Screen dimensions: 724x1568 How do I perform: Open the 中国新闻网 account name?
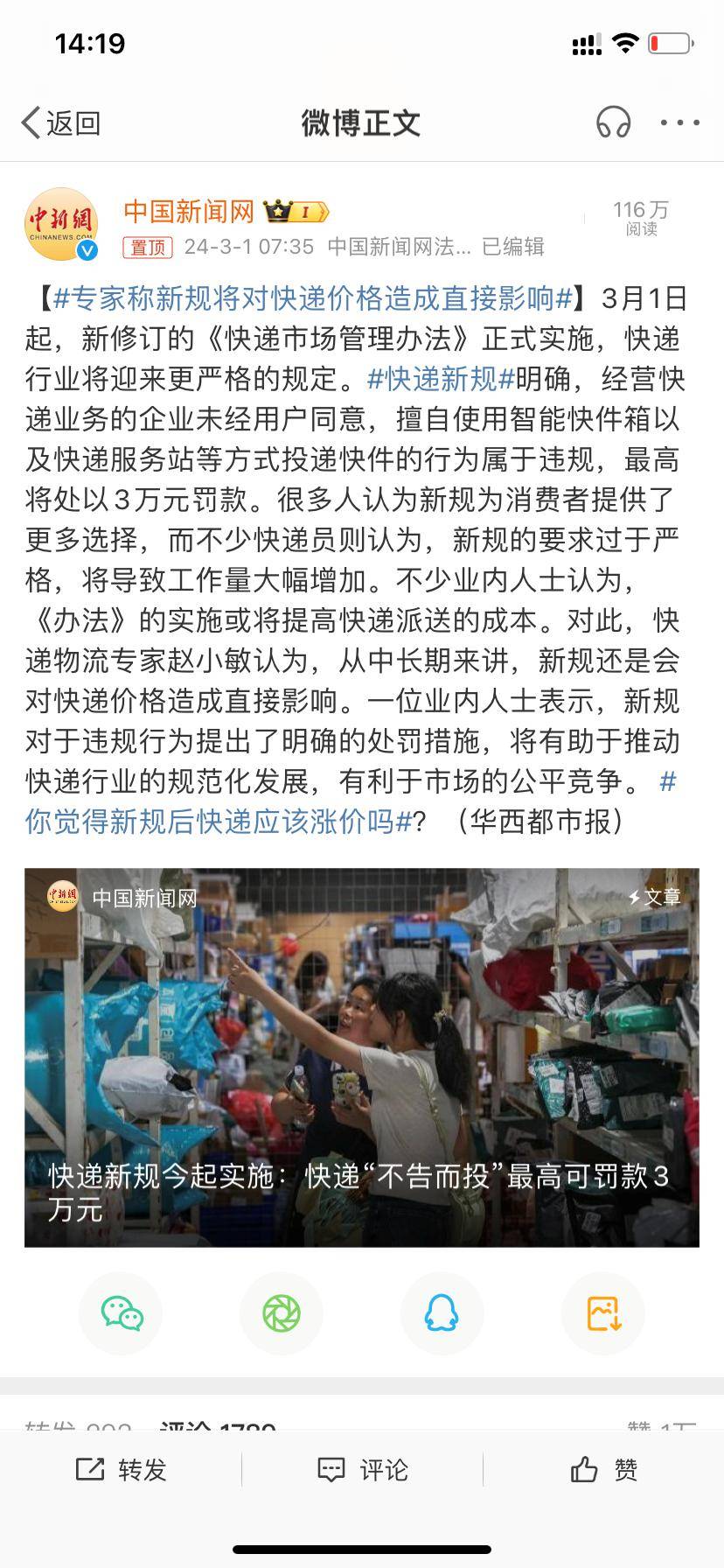(189, 211)
